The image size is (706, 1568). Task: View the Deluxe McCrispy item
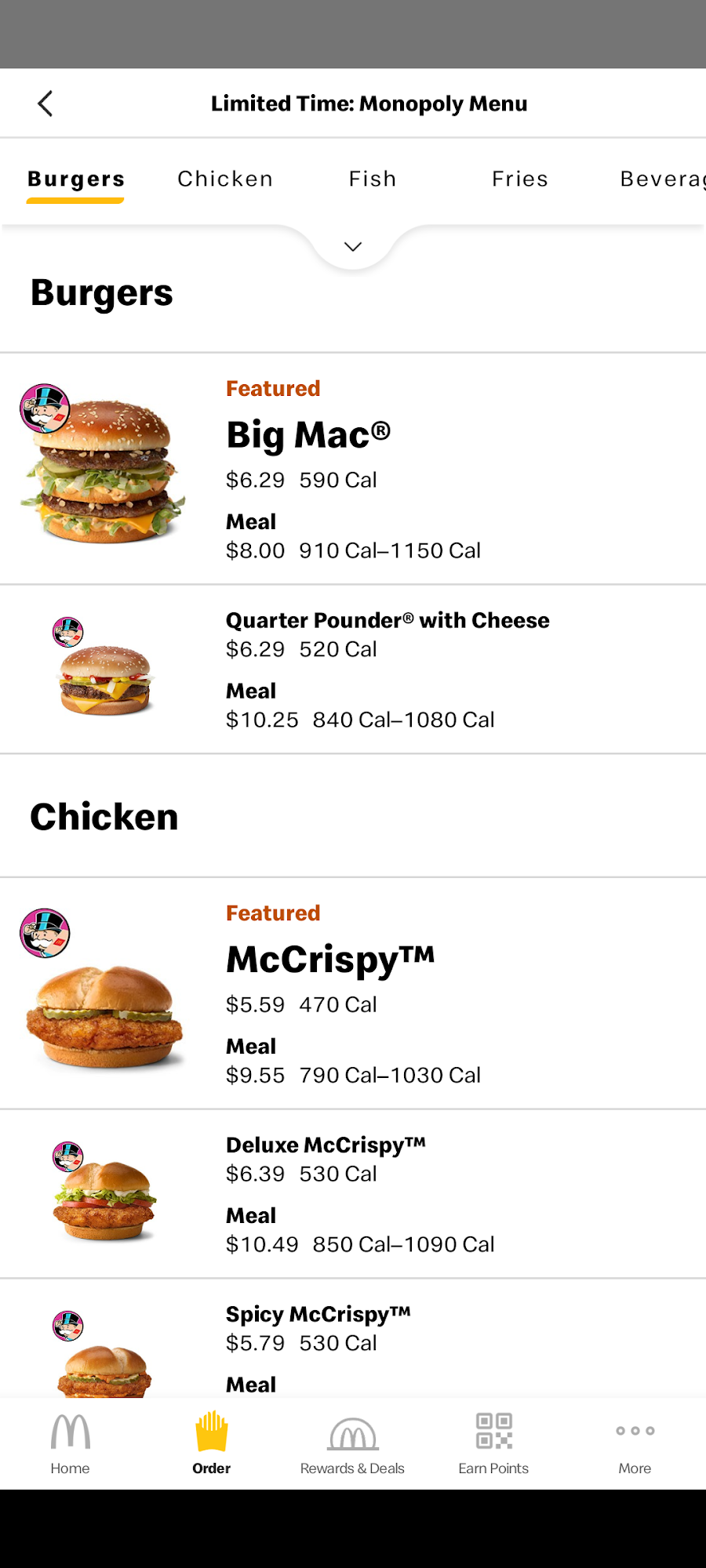326,1145
